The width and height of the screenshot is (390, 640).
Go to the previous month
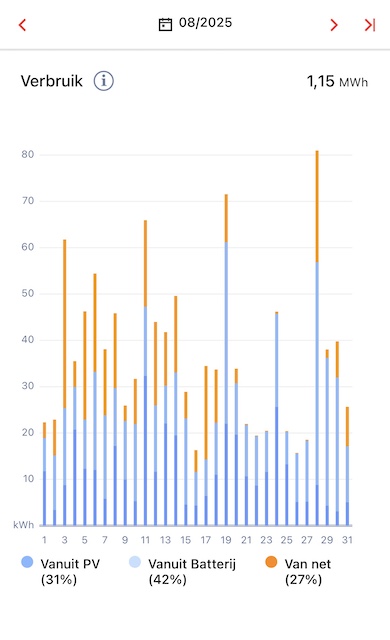tap(22, 25)
